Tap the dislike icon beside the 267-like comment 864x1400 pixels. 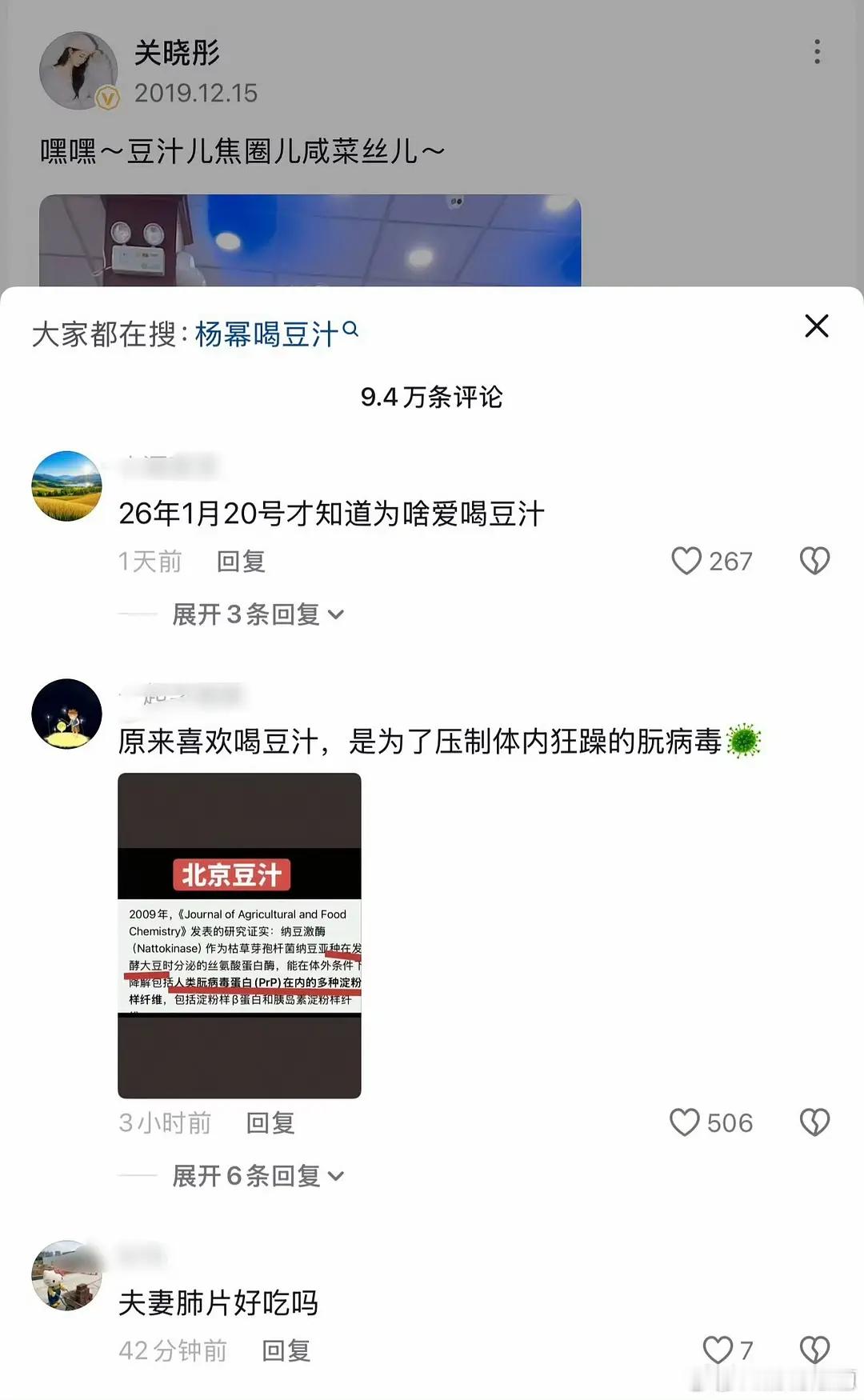(x=815, y=562)
